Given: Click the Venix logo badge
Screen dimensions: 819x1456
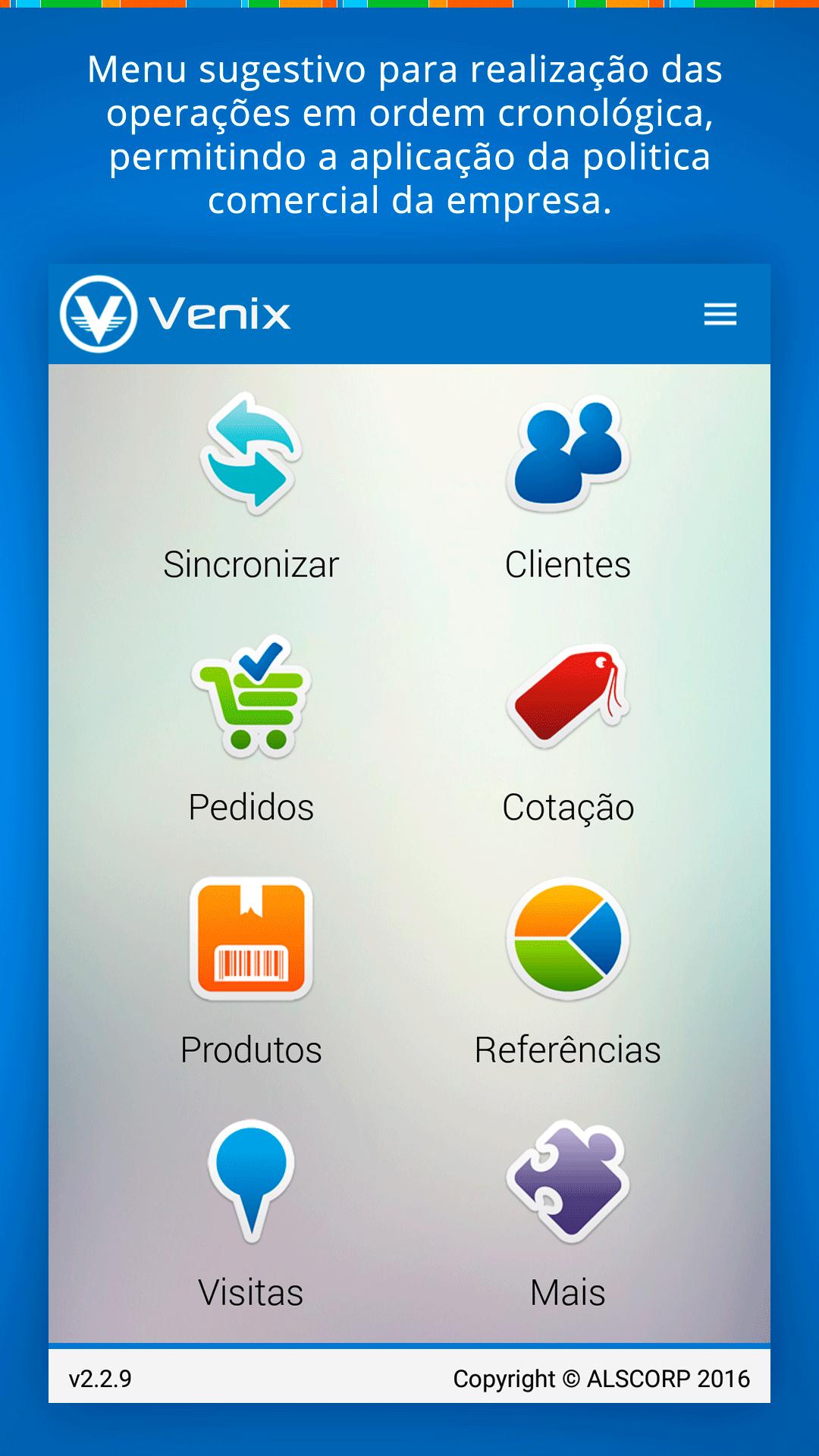Looking at the screenshot, I should click(x=99, y=313).
